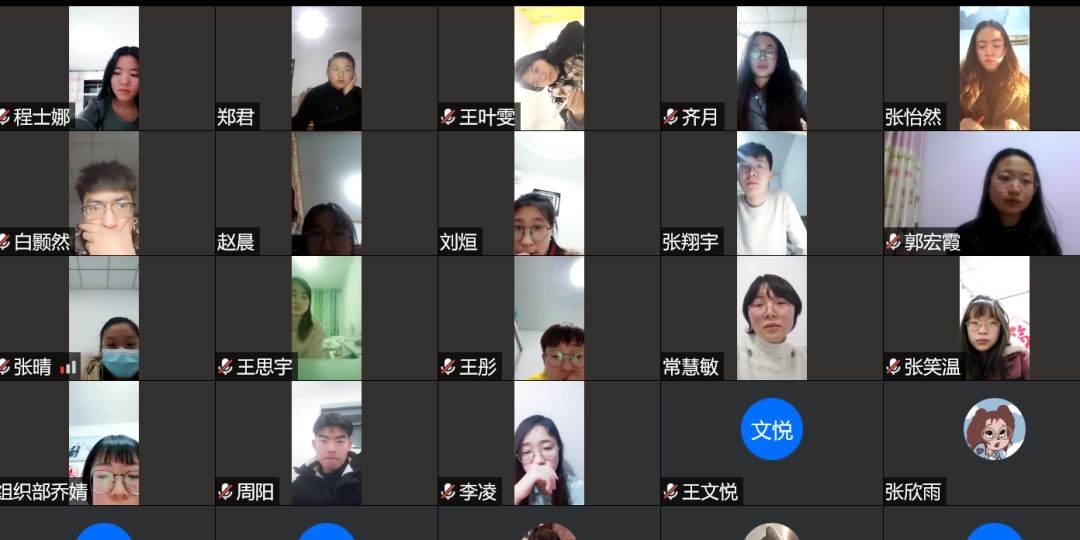Open 郑君's video tile
This screenshot has height=540, width=1080.
[x=326, y=68]
